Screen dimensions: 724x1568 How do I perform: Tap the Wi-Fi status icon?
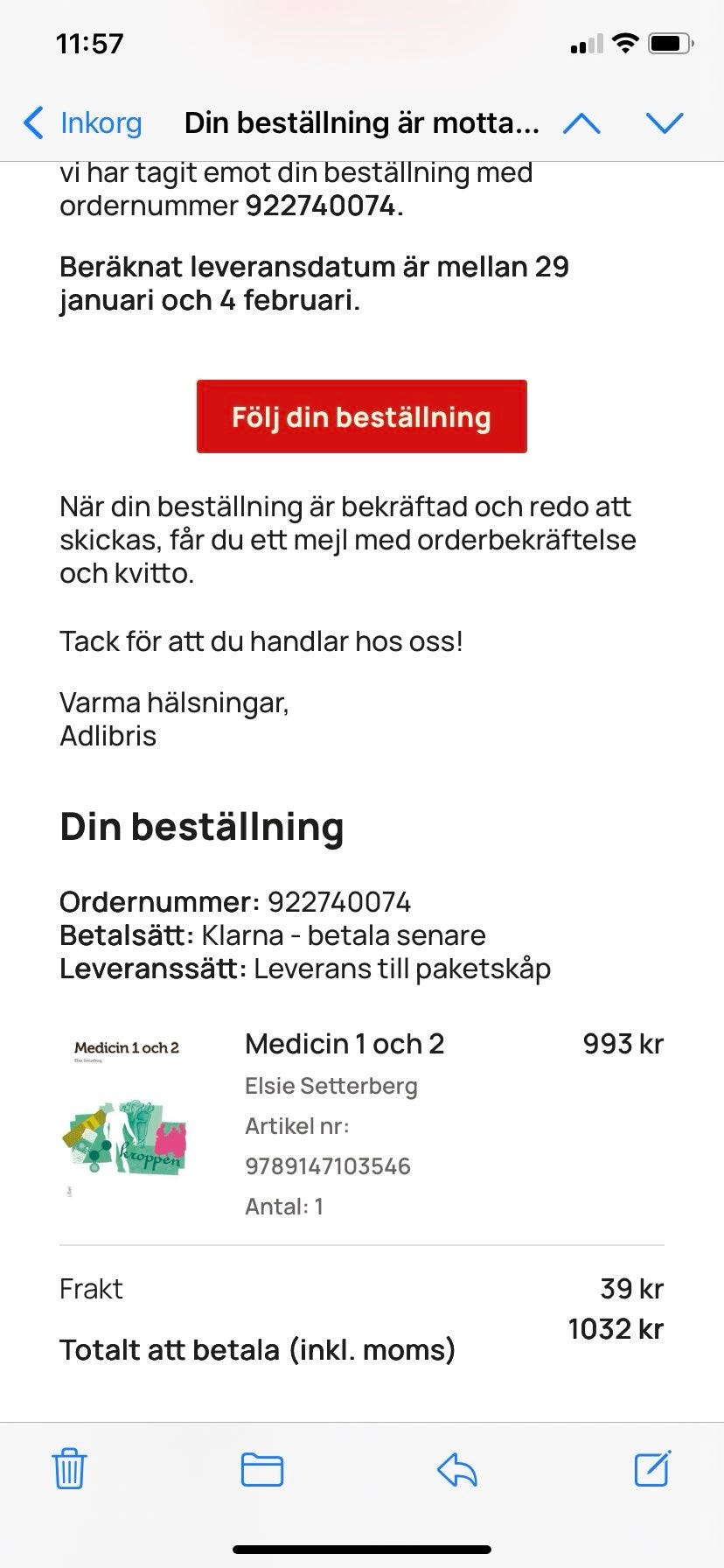click(626, 41)
